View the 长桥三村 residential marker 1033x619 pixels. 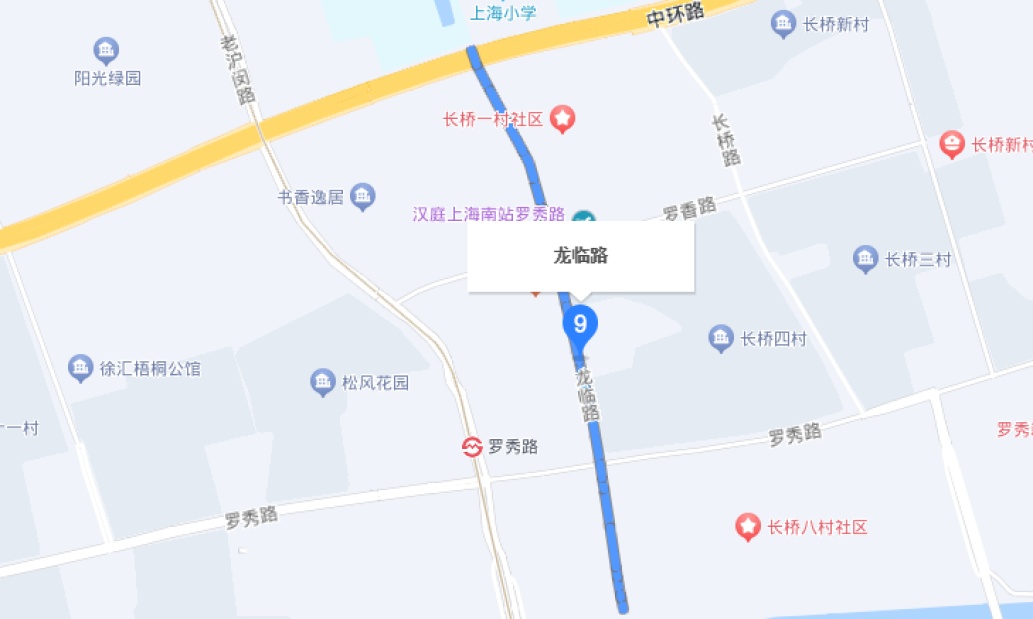click(x=866, y=260)
